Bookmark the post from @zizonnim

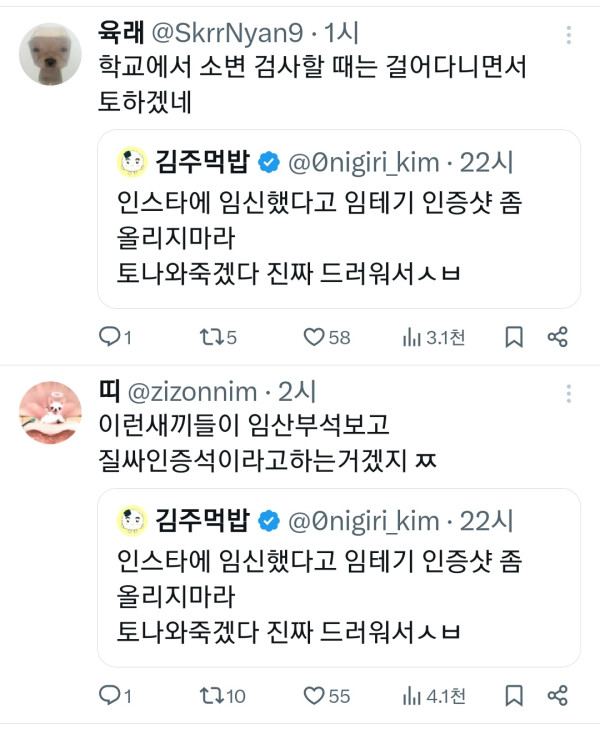[514, 695]
